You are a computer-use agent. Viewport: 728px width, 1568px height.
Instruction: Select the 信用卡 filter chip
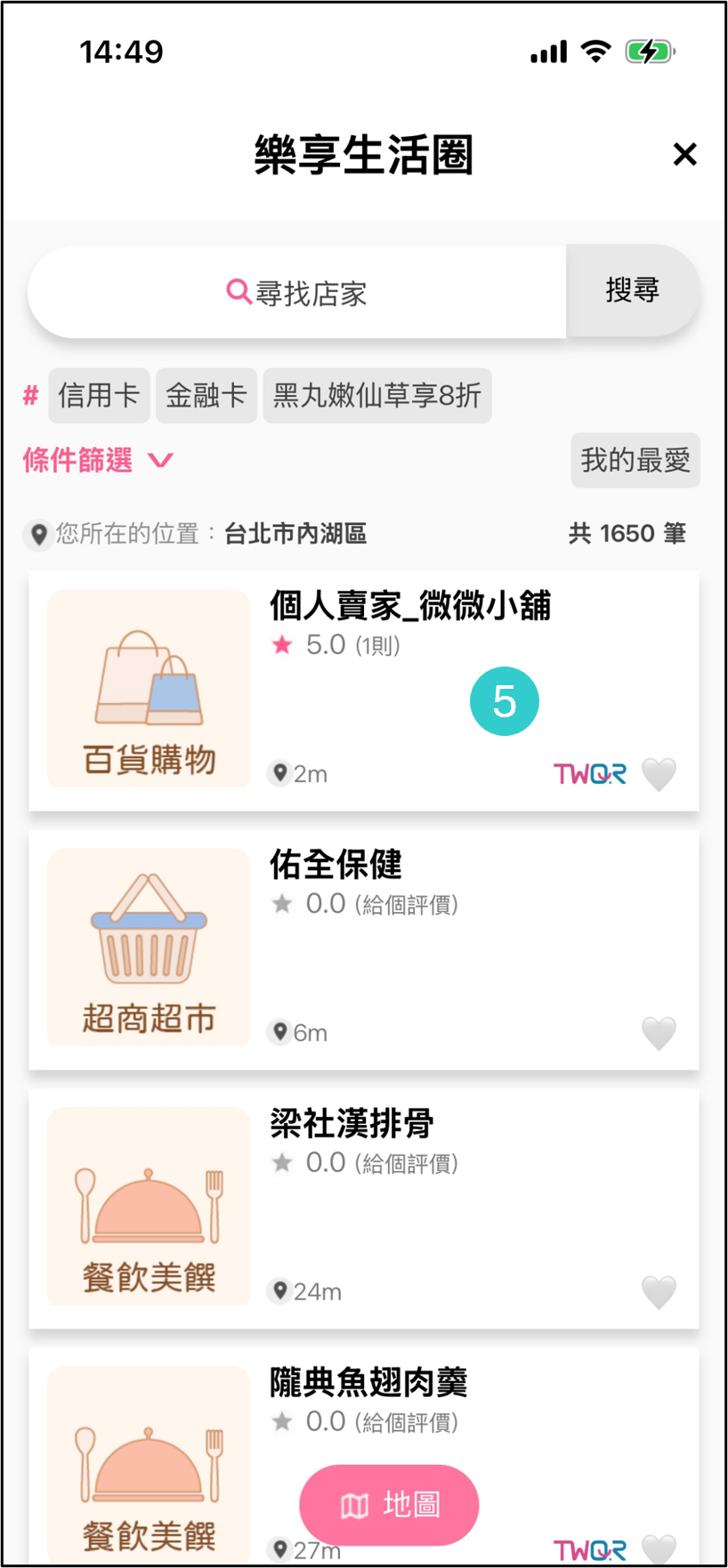point(99,395)
